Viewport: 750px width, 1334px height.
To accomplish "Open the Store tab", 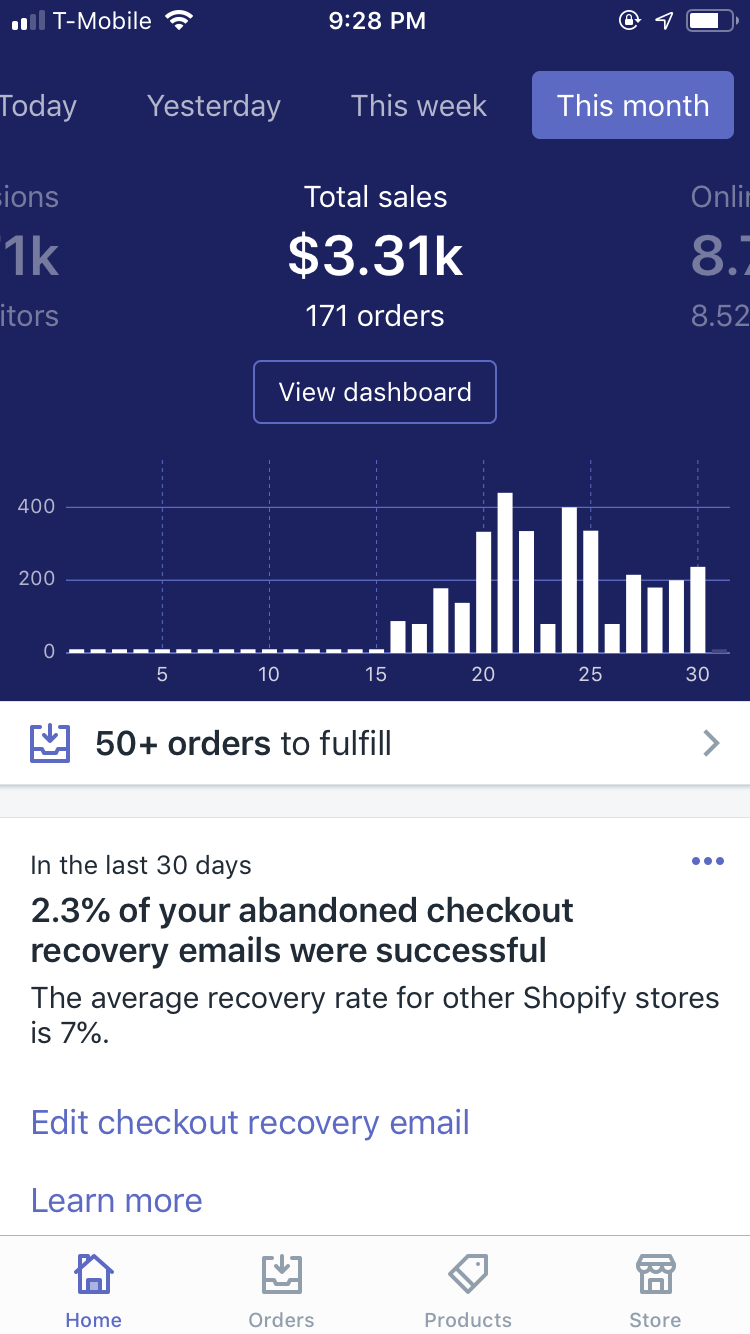I will pos(655,1290).
